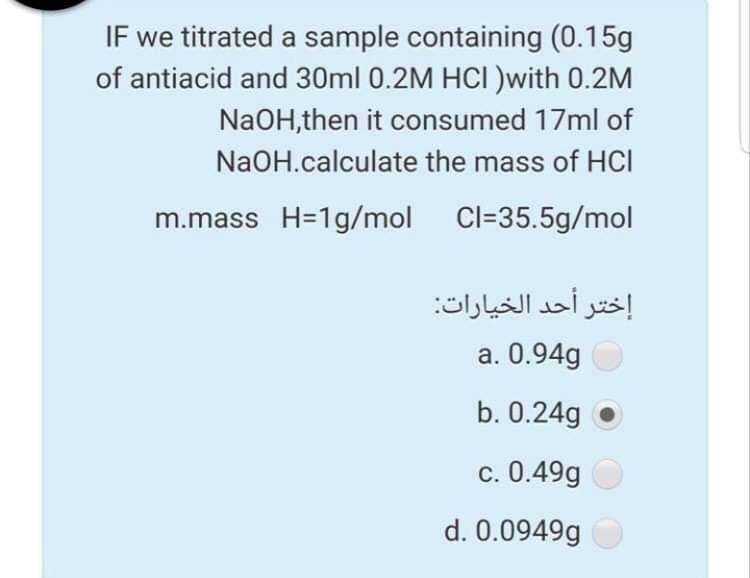This screenshot has width=750, height=578.
Task: Mark option d. 0.0949g
Action: tap(609, 533)
